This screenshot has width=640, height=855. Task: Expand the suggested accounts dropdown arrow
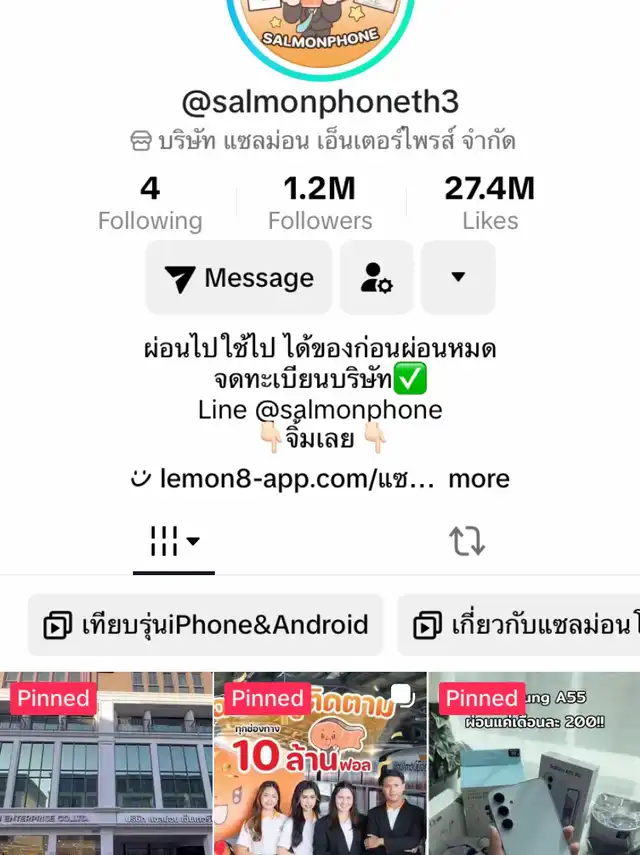tap(458, 278)
